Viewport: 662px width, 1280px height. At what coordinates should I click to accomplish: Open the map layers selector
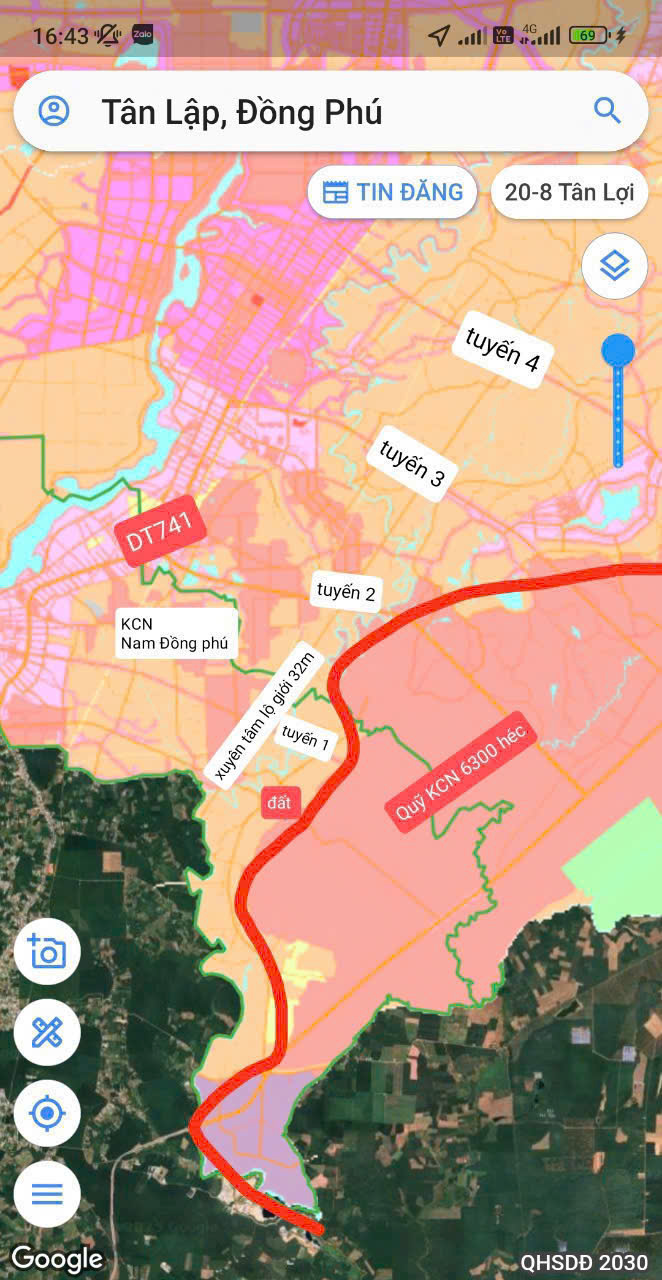(x=614, y=266)
